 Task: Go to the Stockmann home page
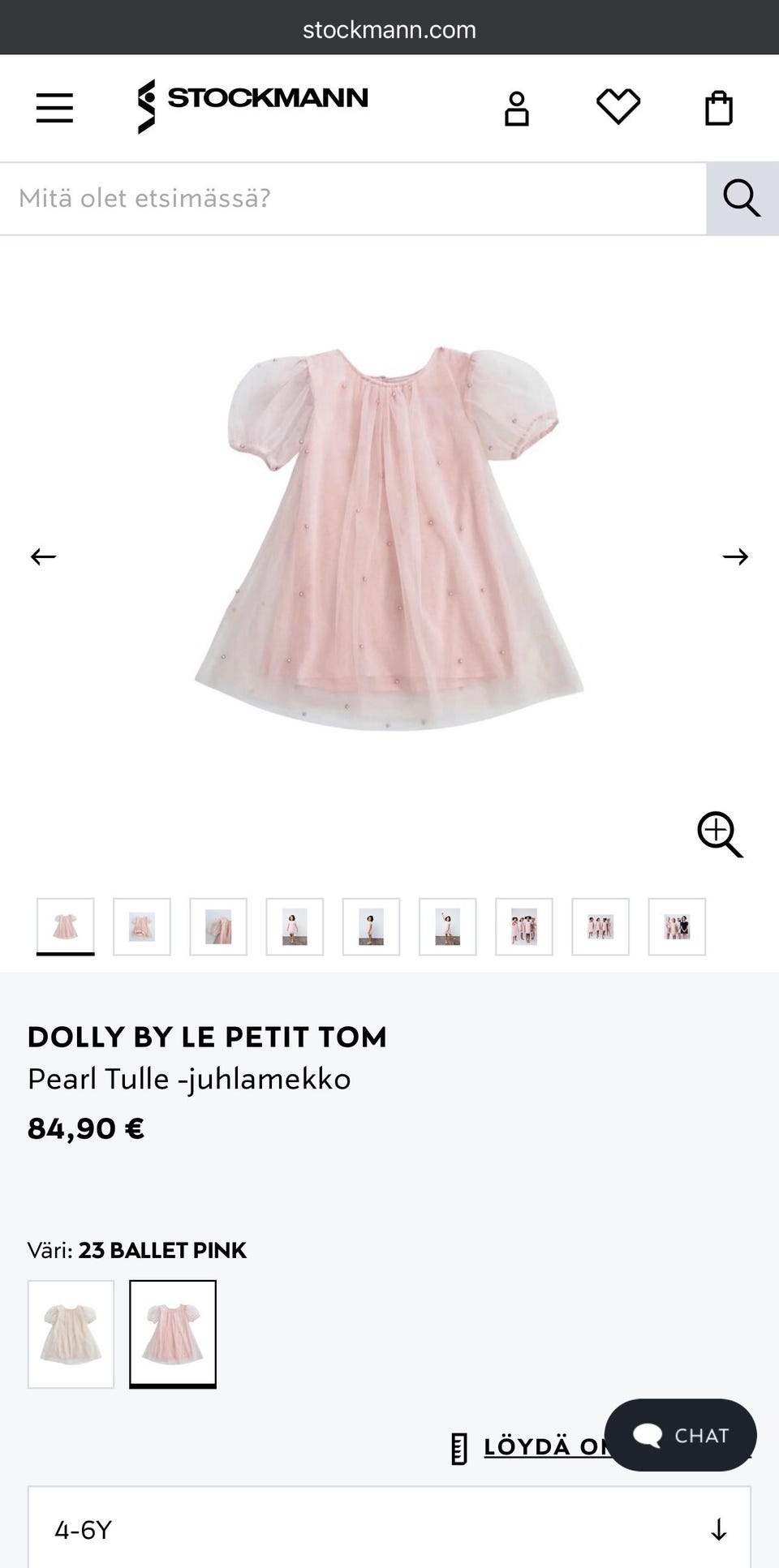coord(252,105)
